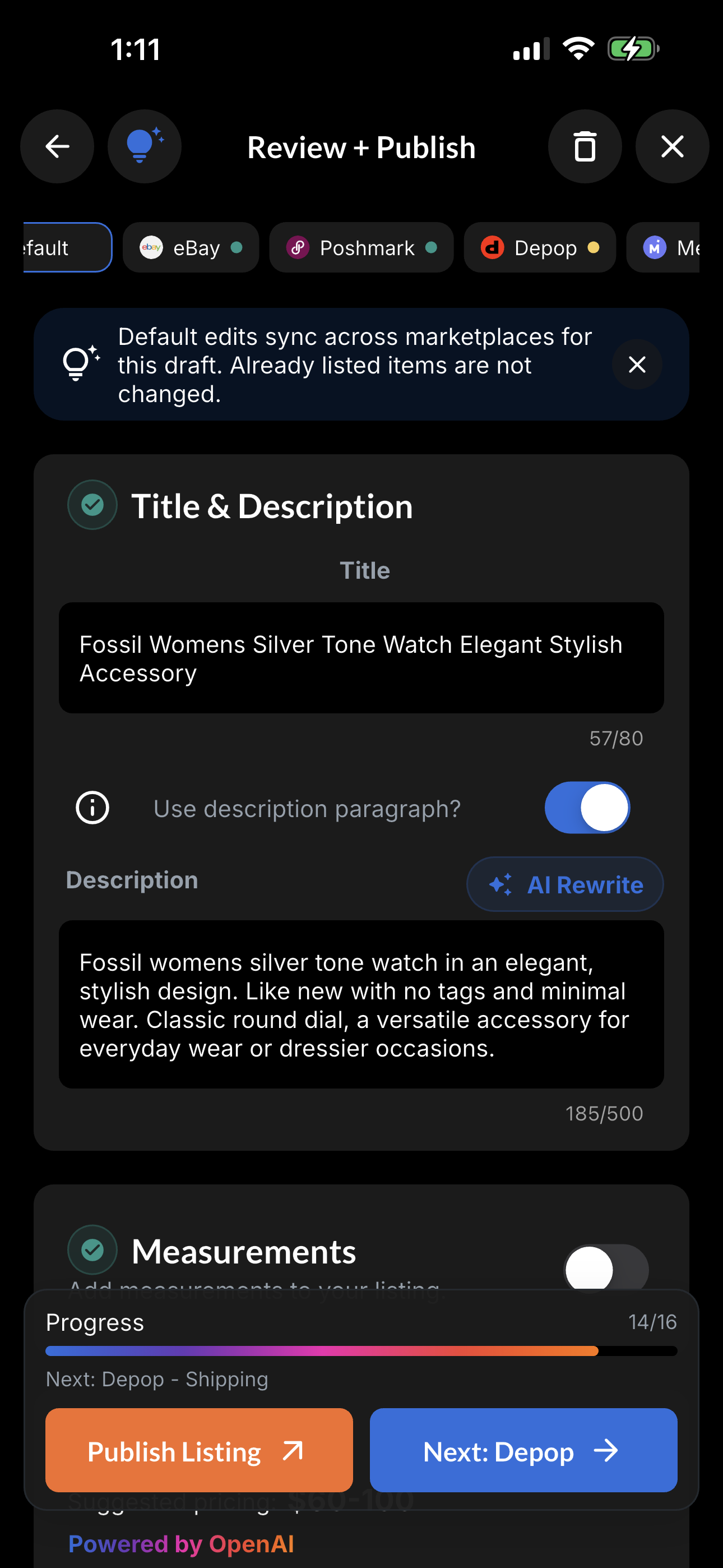Switch to the Depop tab
723x1568 pixels.
539,248
